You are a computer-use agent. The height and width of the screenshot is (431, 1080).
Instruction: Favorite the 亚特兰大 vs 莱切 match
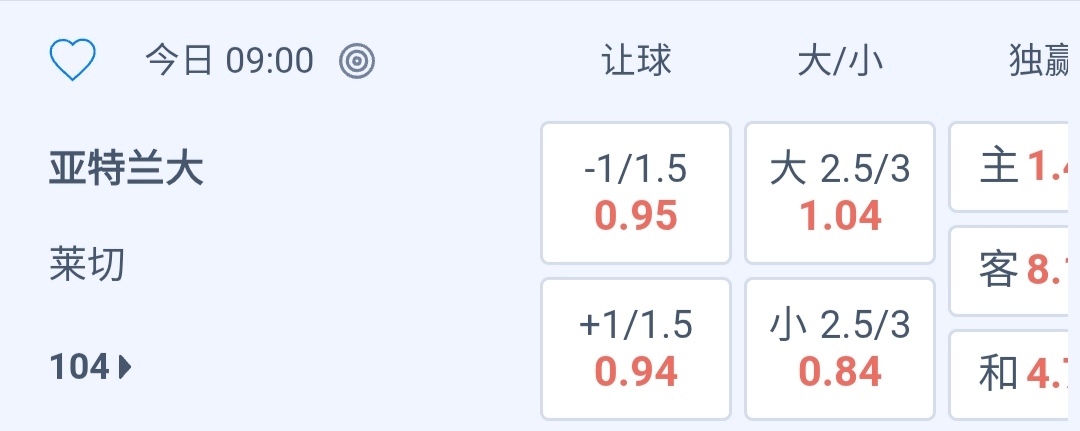click(x=73, y=61)
